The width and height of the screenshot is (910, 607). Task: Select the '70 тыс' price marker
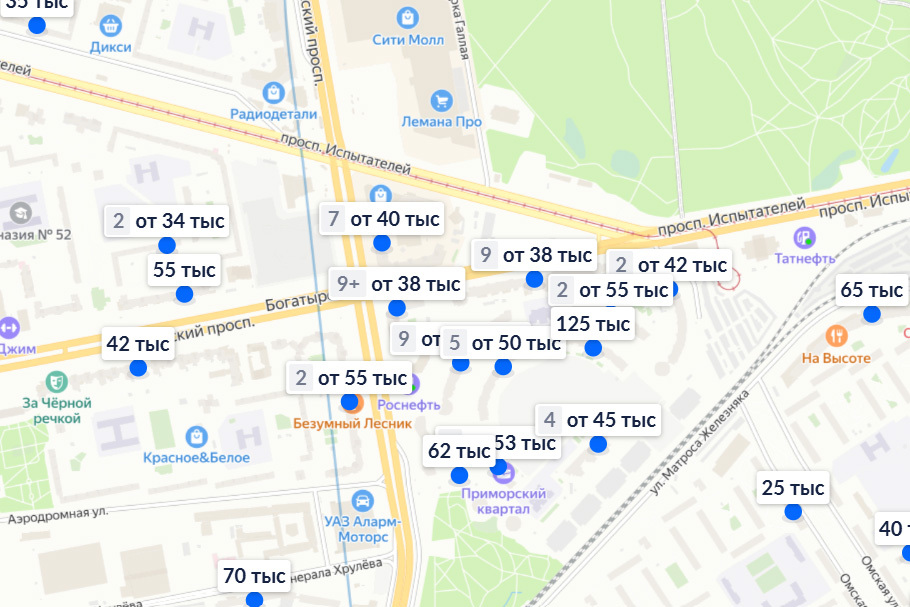[x=254, y=576]
